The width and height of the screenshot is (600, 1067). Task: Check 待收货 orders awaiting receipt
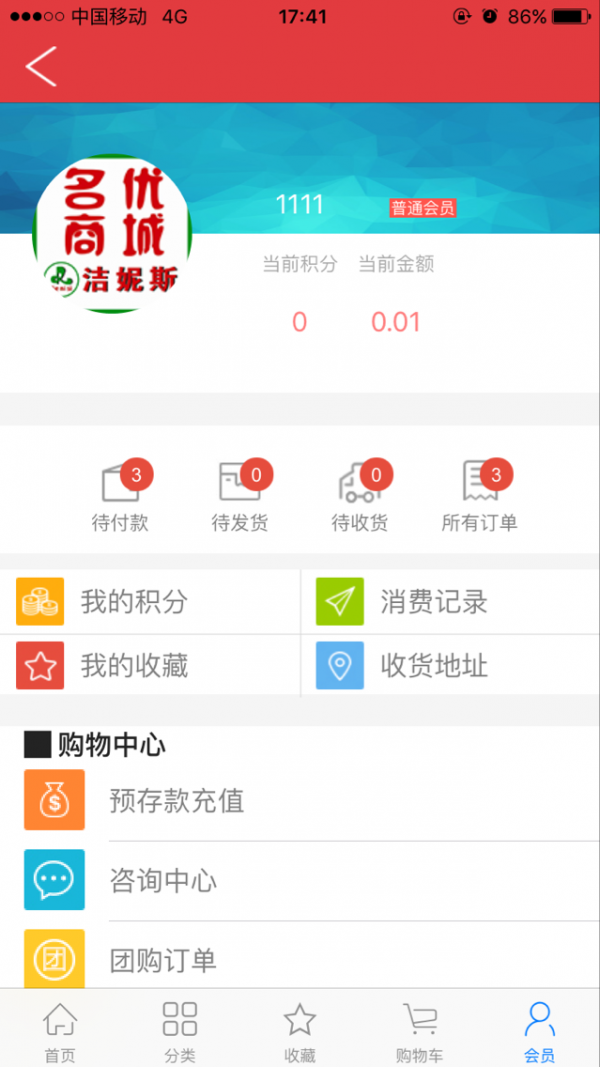(x=360, y=496)
